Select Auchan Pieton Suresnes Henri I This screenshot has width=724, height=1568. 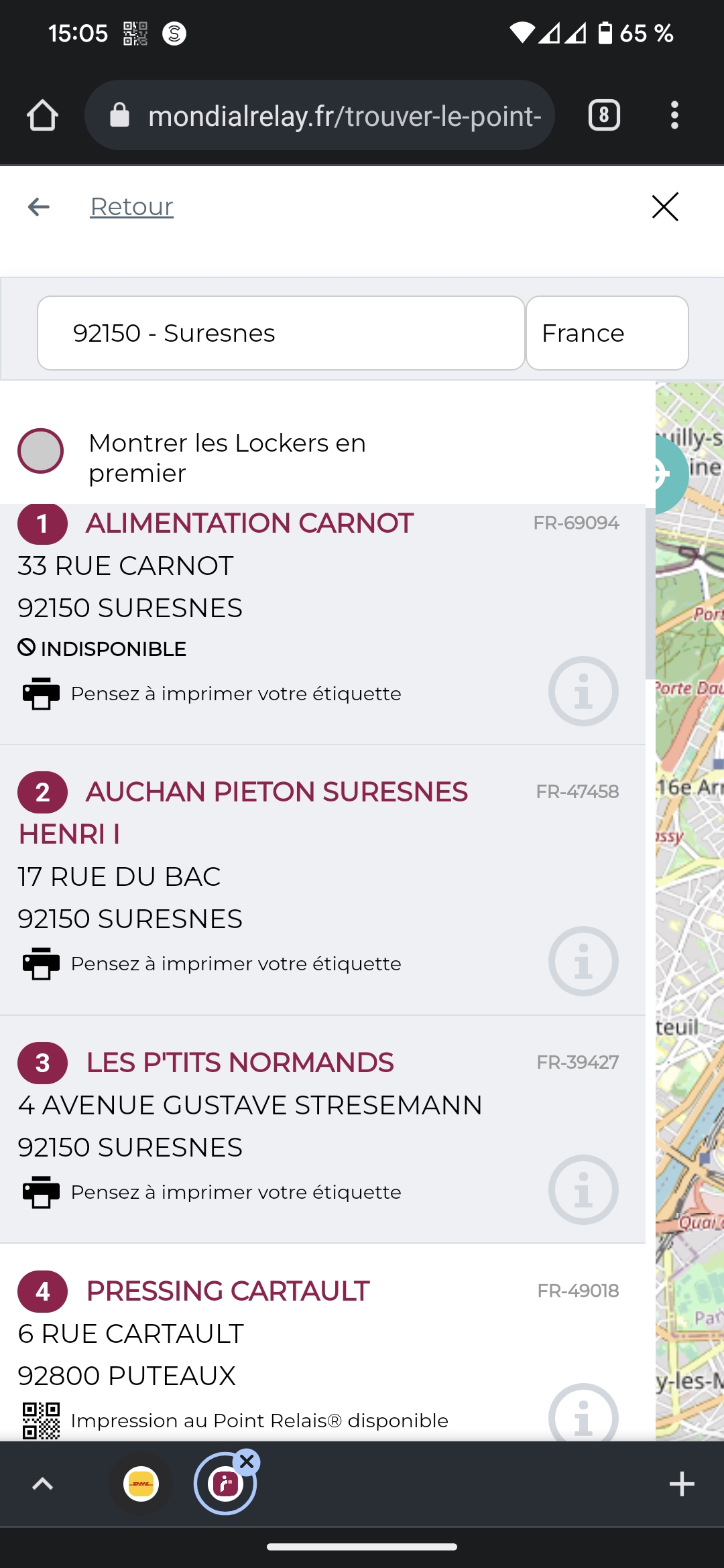[x=276, y=793]
